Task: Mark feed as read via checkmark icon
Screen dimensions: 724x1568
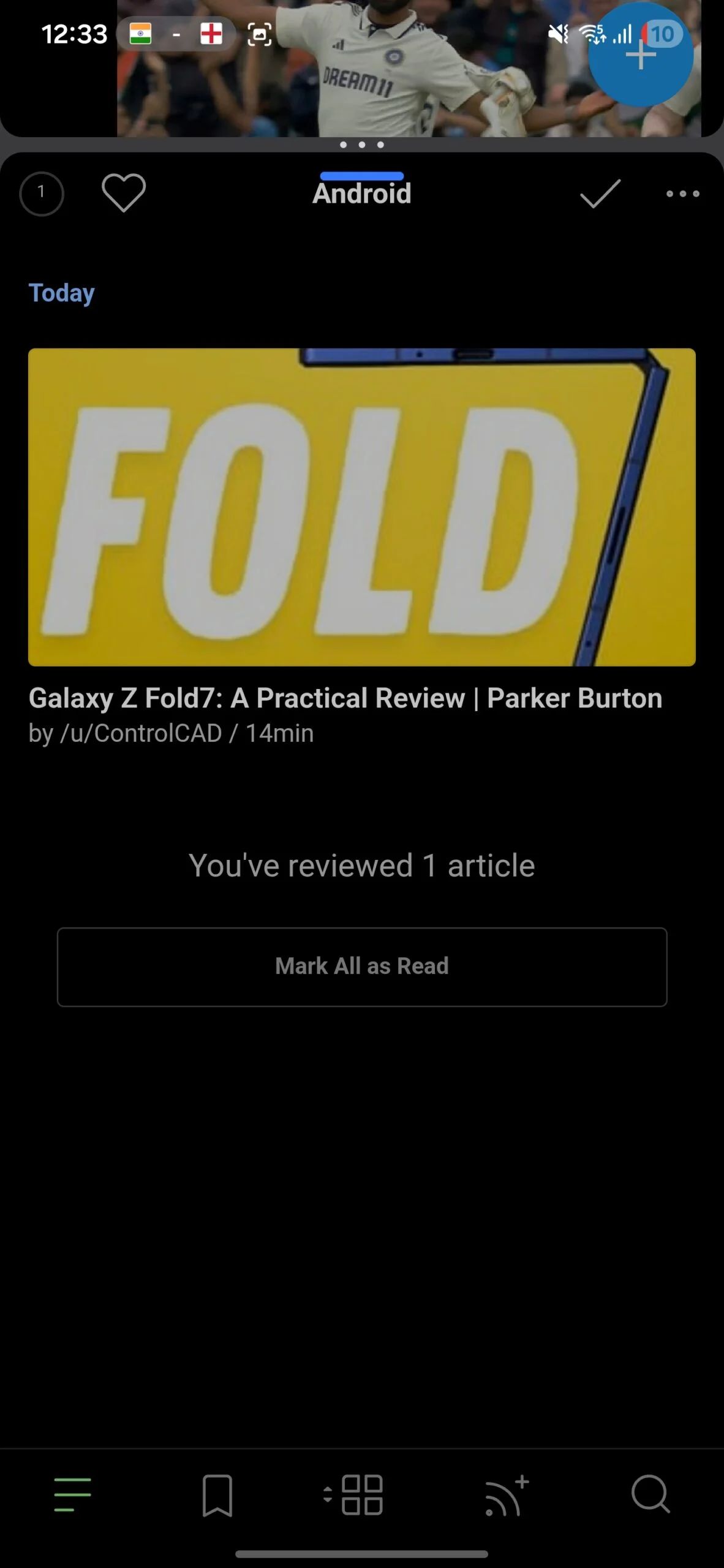Action: click(600, 194)
